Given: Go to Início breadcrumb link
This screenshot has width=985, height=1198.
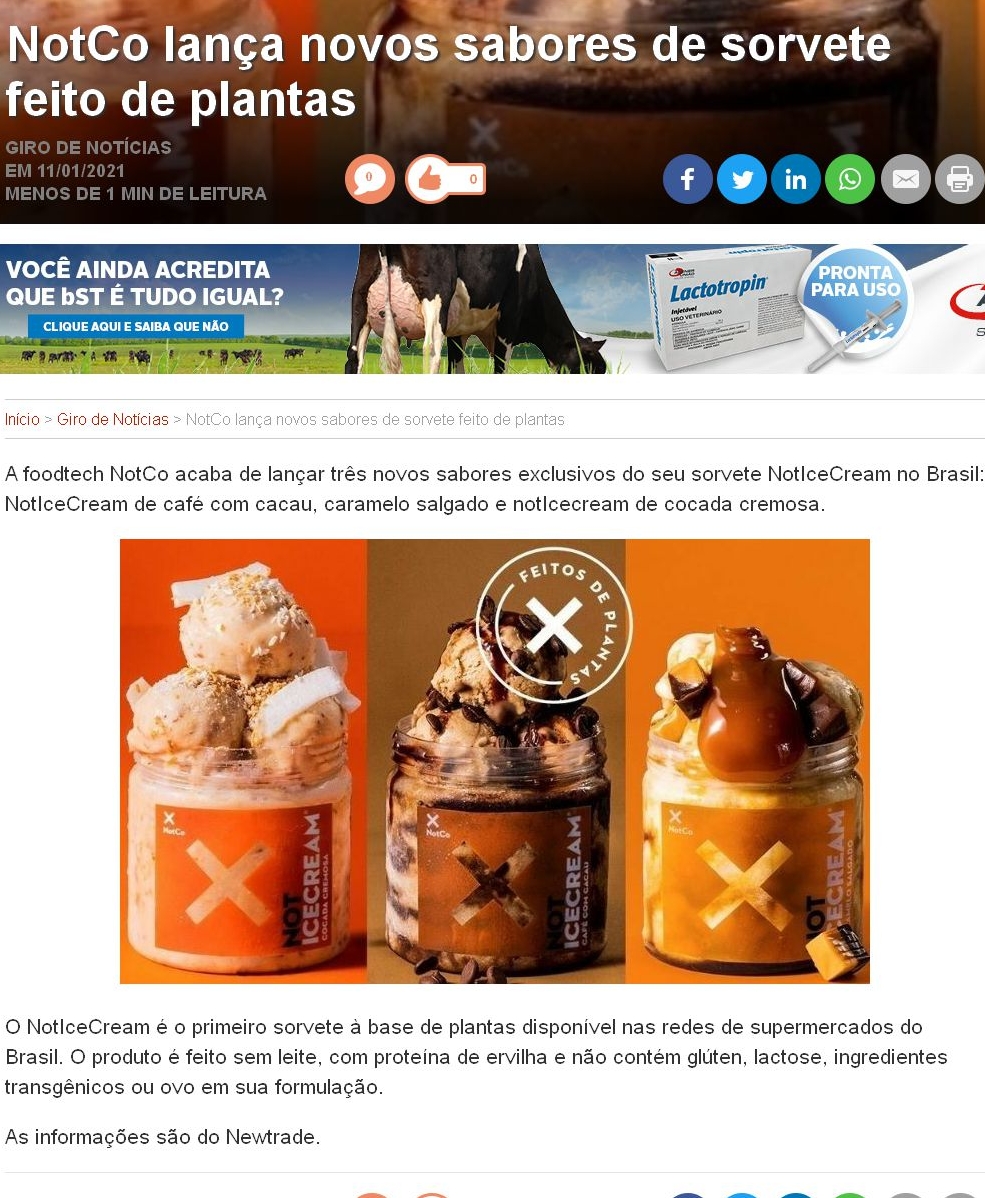Looking at the screenshot, I should click(x=22, y=419).
